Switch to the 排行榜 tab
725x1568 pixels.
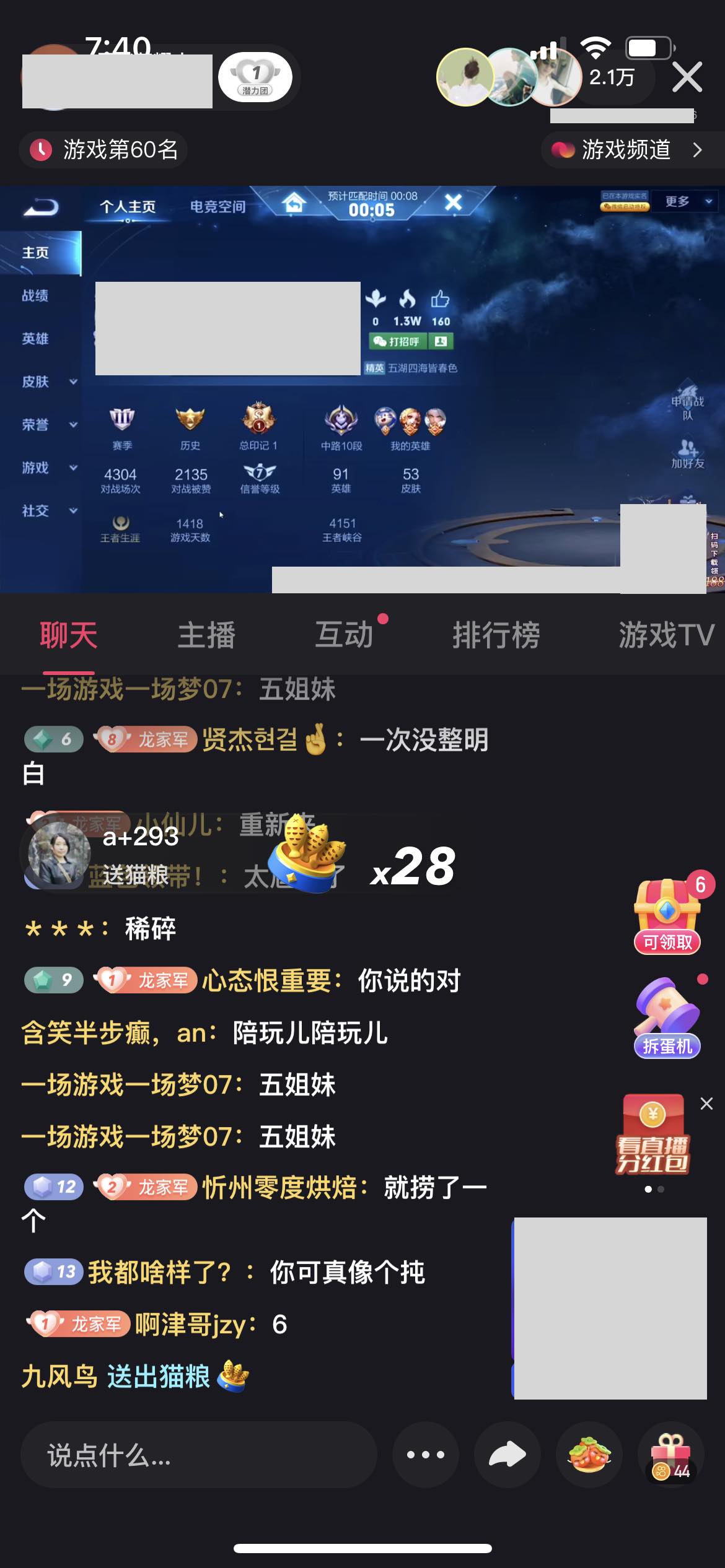click(496, 635)
